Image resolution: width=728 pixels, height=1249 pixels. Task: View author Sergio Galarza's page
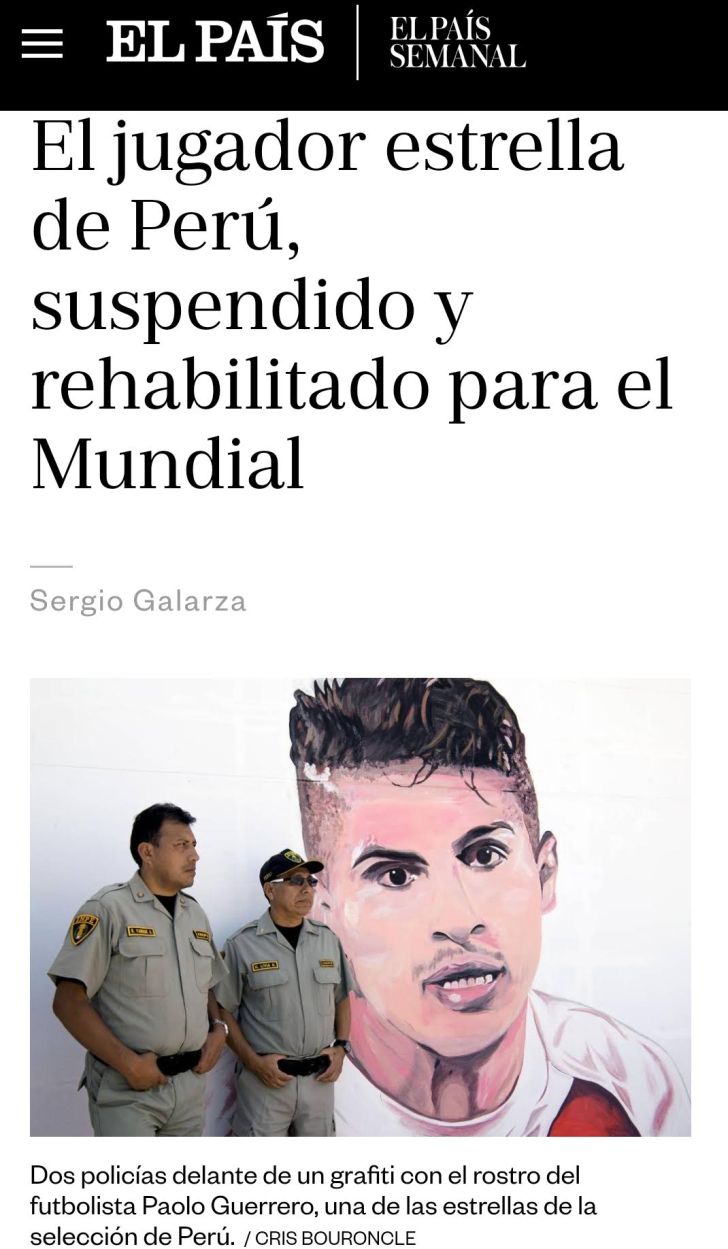138,601
